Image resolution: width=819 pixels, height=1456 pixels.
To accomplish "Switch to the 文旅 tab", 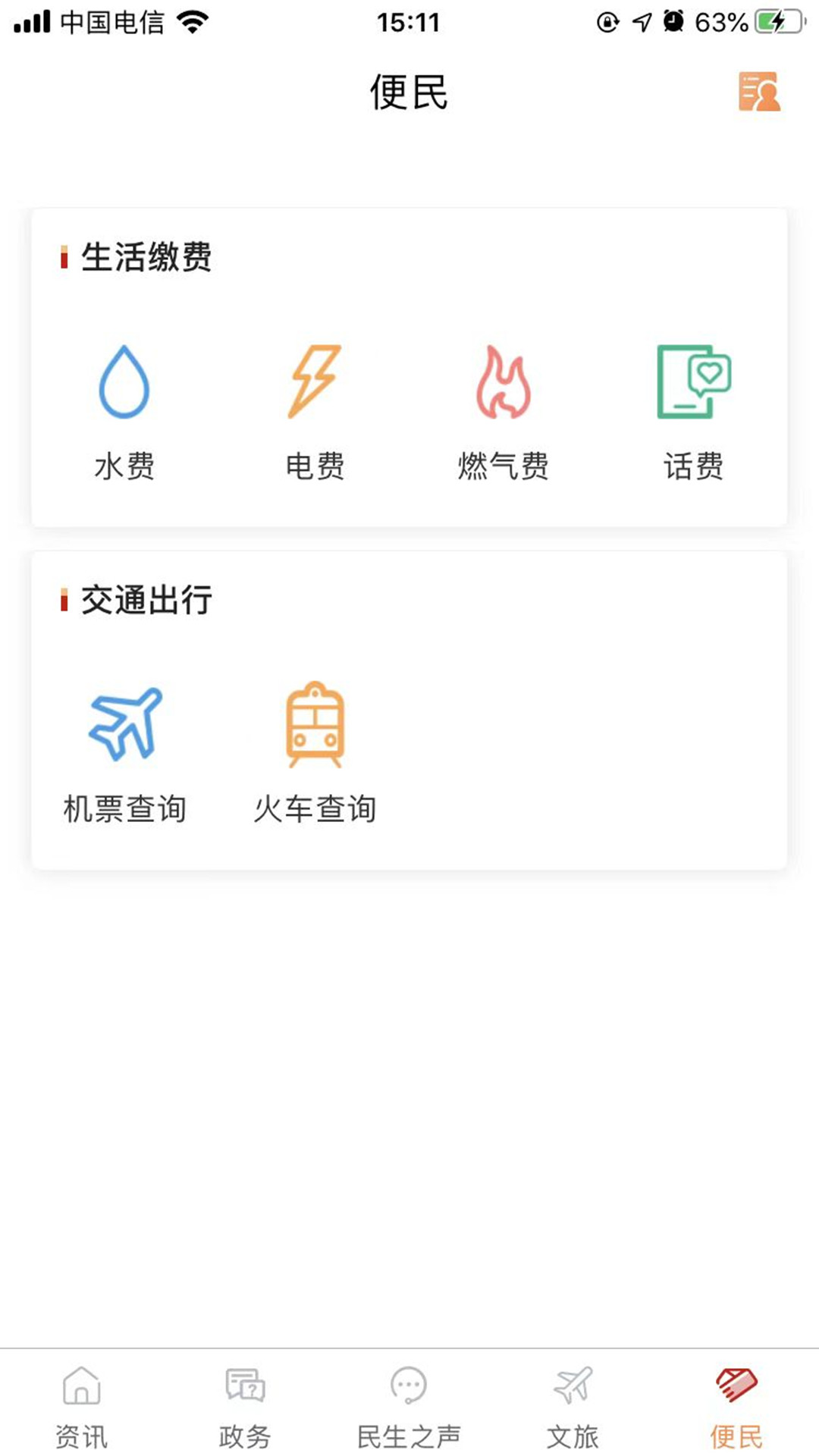I will [573, 1406].
